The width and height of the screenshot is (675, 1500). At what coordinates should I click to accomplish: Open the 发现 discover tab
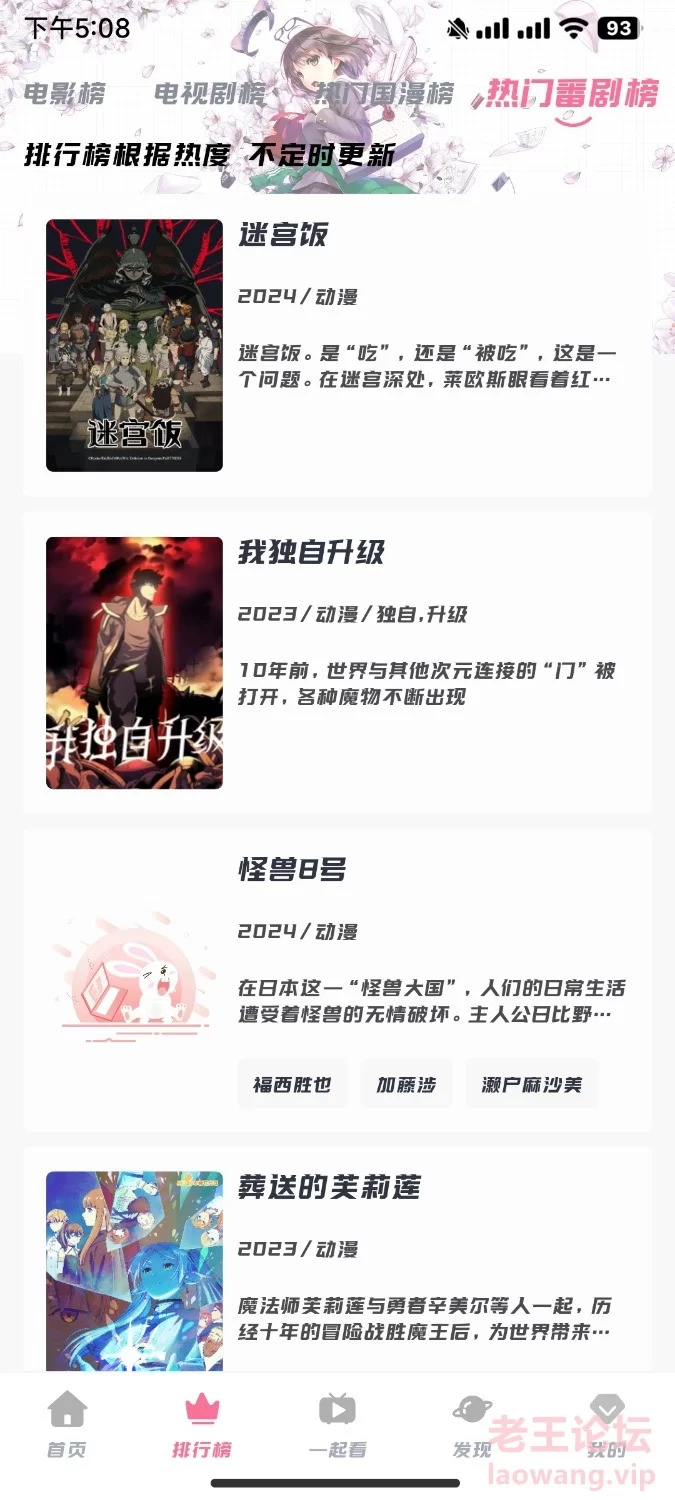pos(472,1424)
